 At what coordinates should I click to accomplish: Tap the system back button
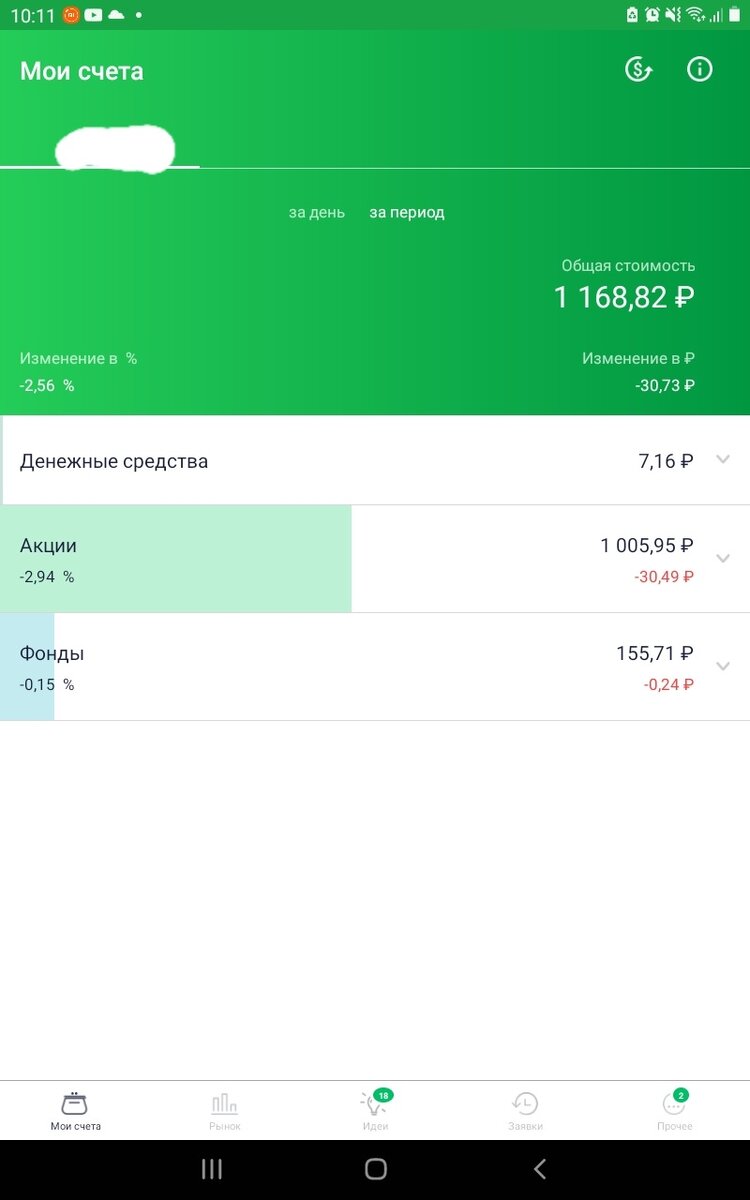pyautogui.click(x=540, y=1168)
